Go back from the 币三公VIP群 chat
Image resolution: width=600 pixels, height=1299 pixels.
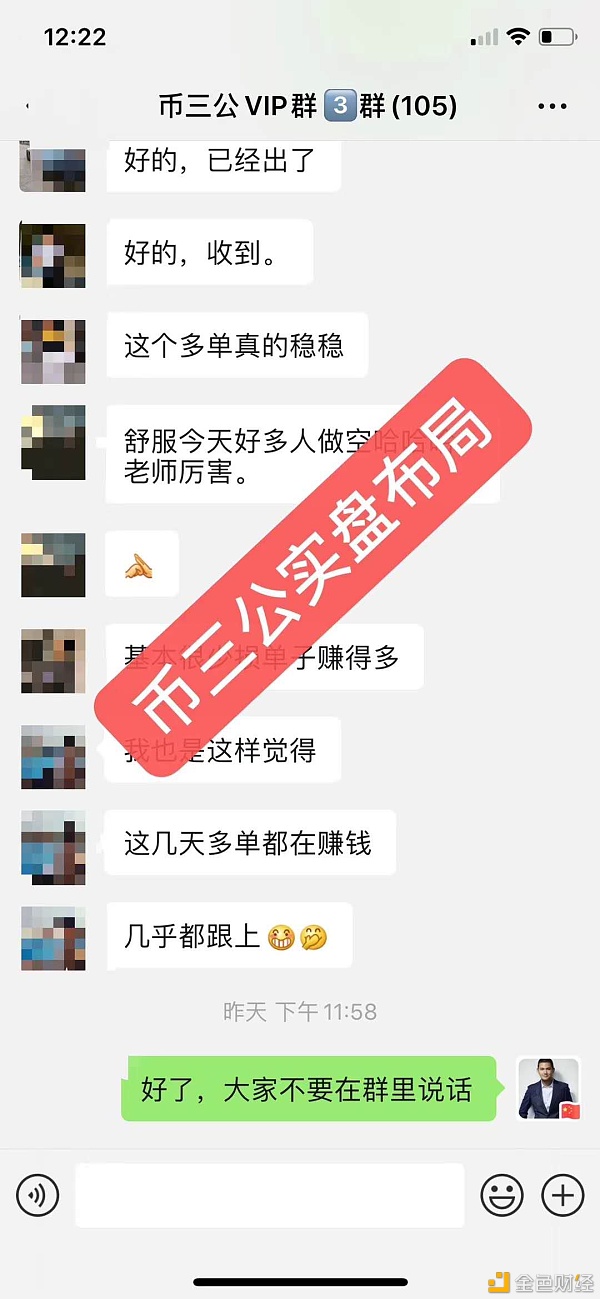coord(27,106)
